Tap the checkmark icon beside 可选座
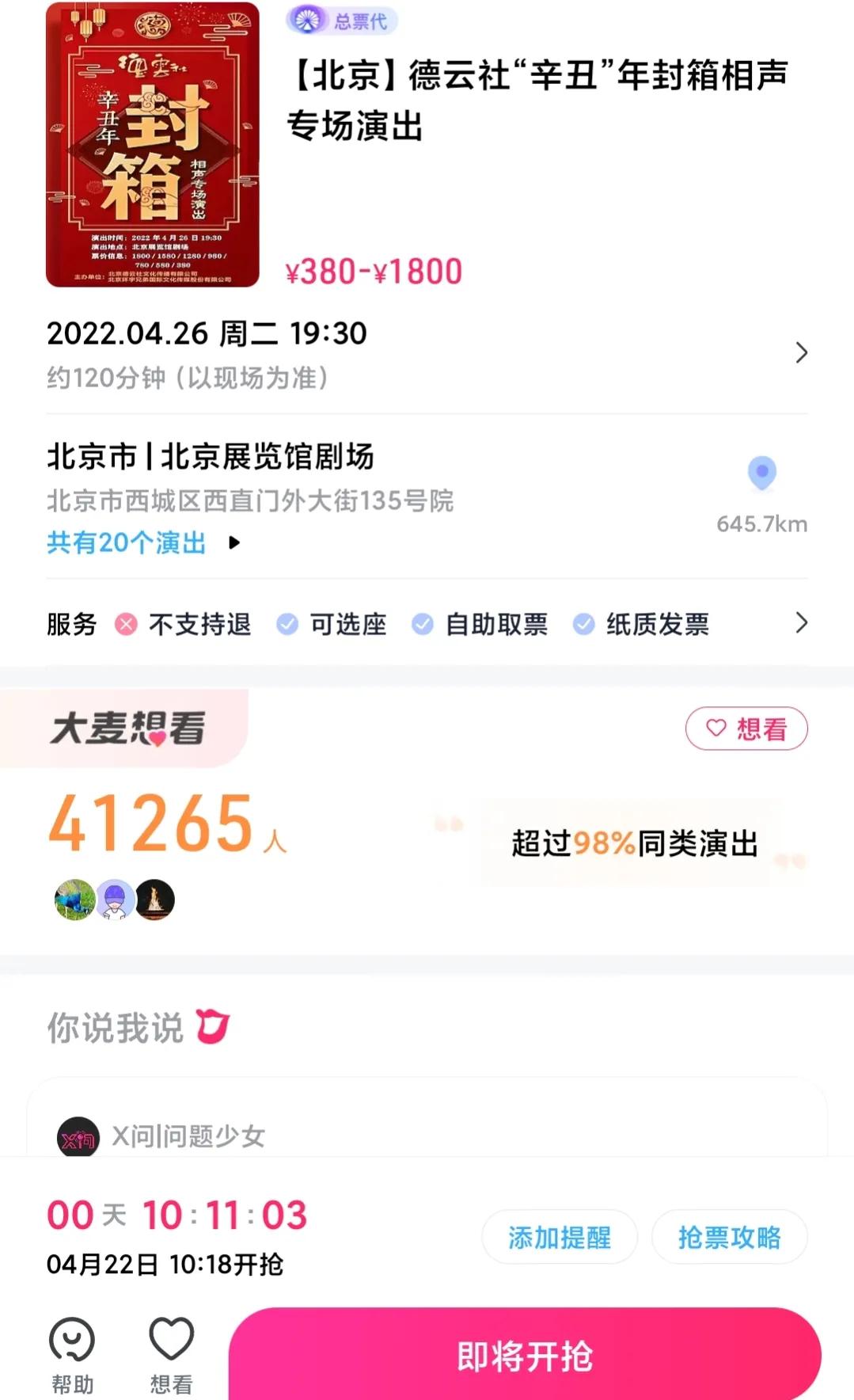854x1400 pixels. coord(286,625)
